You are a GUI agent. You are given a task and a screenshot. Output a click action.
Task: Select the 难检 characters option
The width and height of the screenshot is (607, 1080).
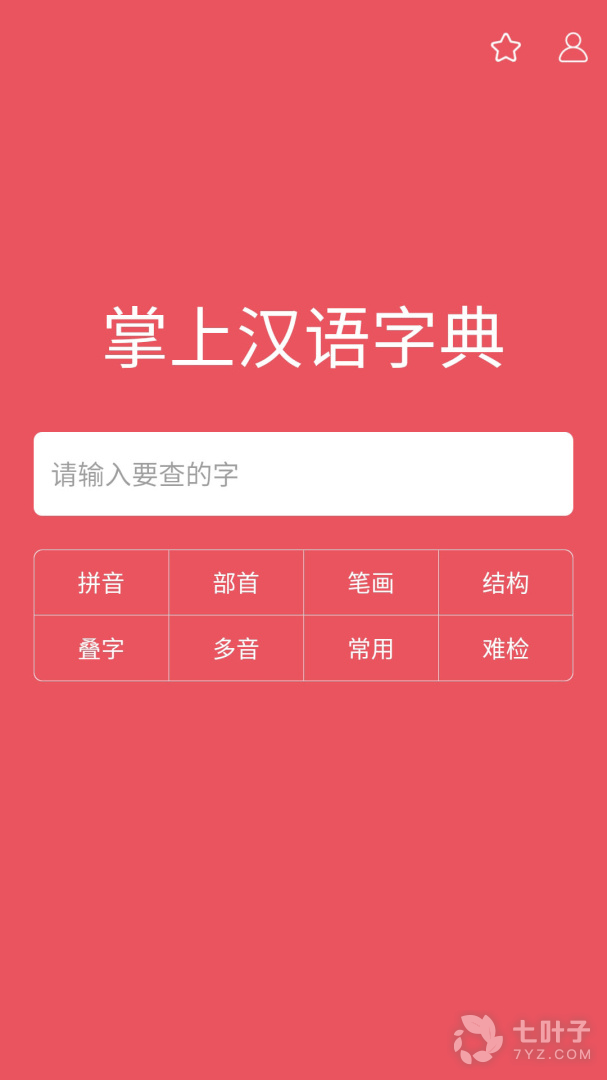tap(506, 649)
